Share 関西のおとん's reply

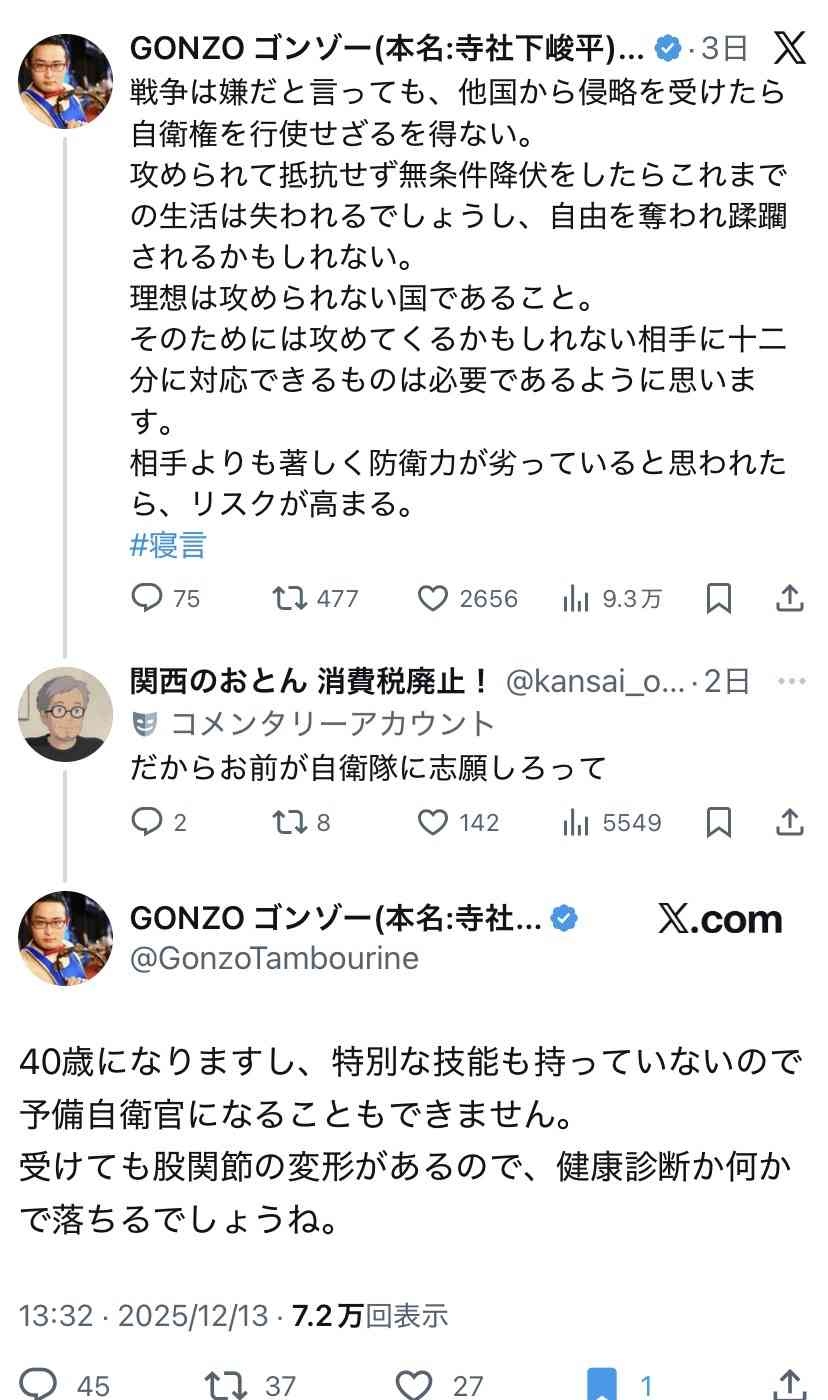tap(790, 822)
